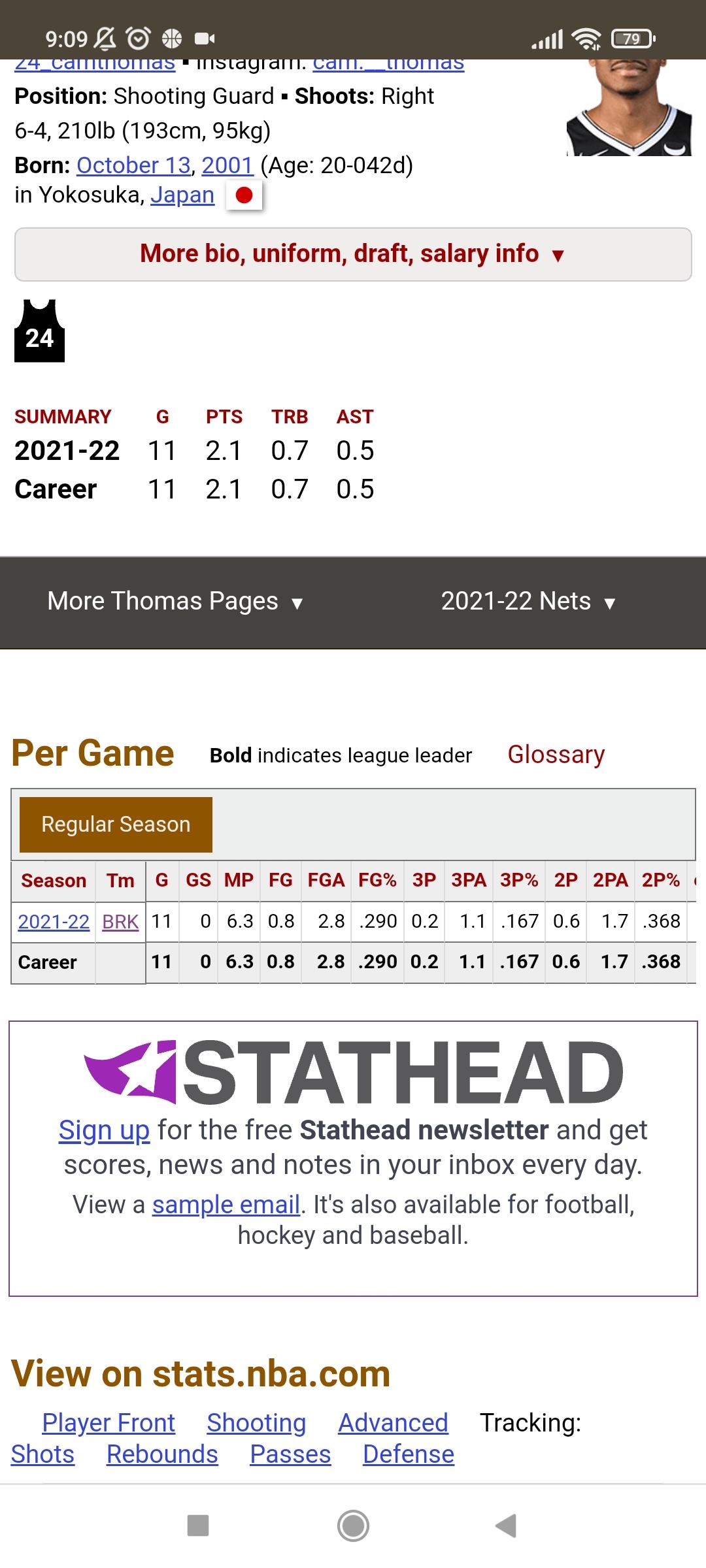706x1568 pixels.
Task: Expand More bio, uniform, draft, salary info
Action: [x=353, y=254]
